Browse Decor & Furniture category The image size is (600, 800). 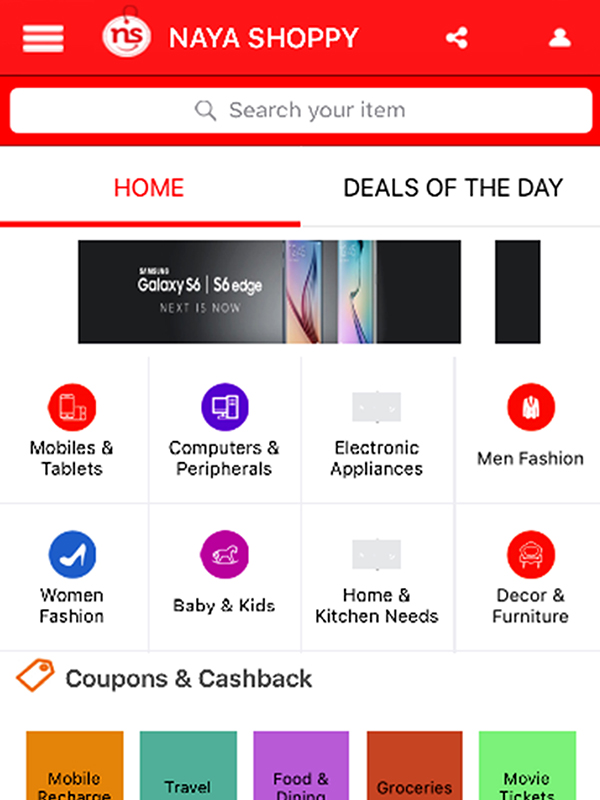pos(530,578)
